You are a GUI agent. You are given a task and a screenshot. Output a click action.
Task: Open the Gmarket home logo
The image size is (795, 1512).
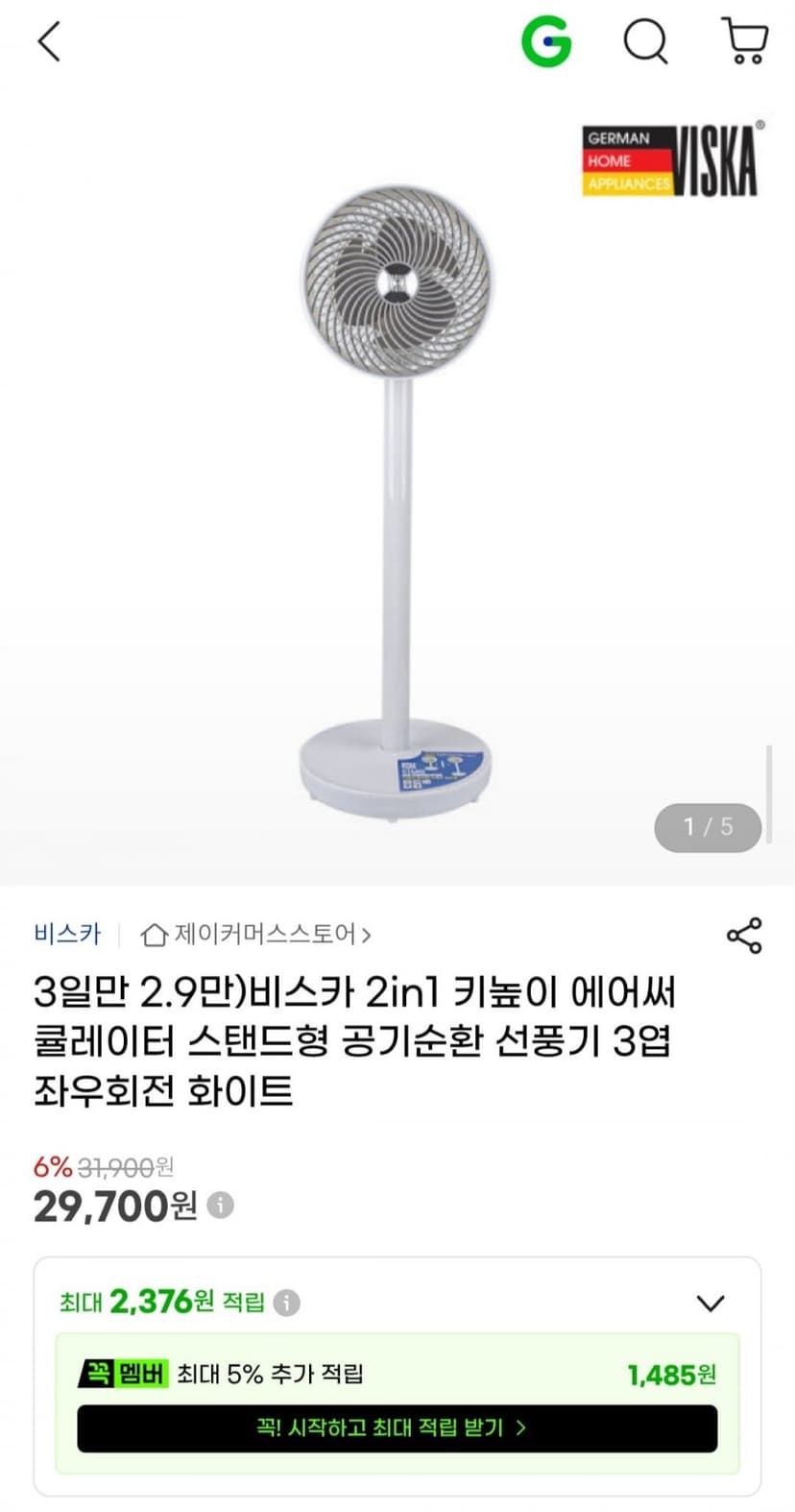(546, 42)
